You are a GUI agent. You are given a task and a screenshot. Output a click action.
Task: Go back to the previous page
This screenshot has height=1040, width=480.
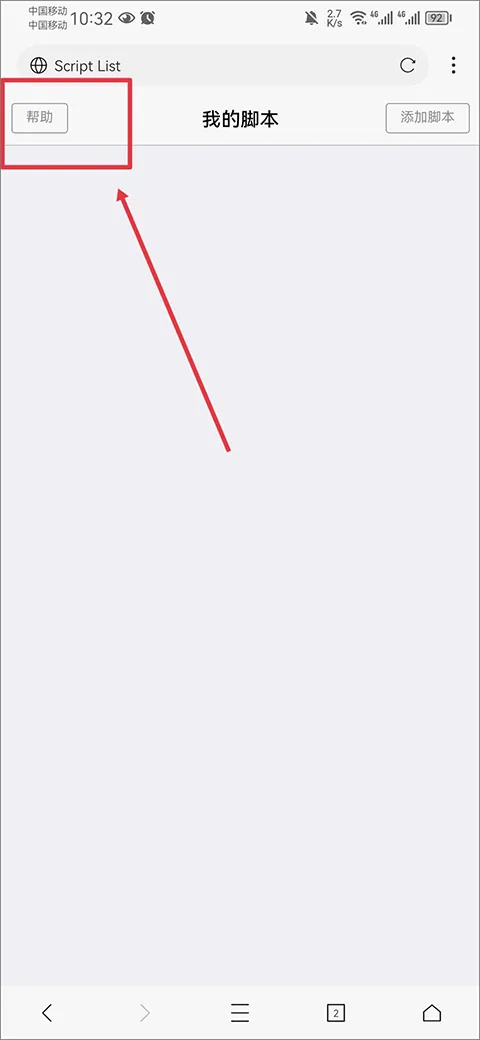[x=46, y=1013]
